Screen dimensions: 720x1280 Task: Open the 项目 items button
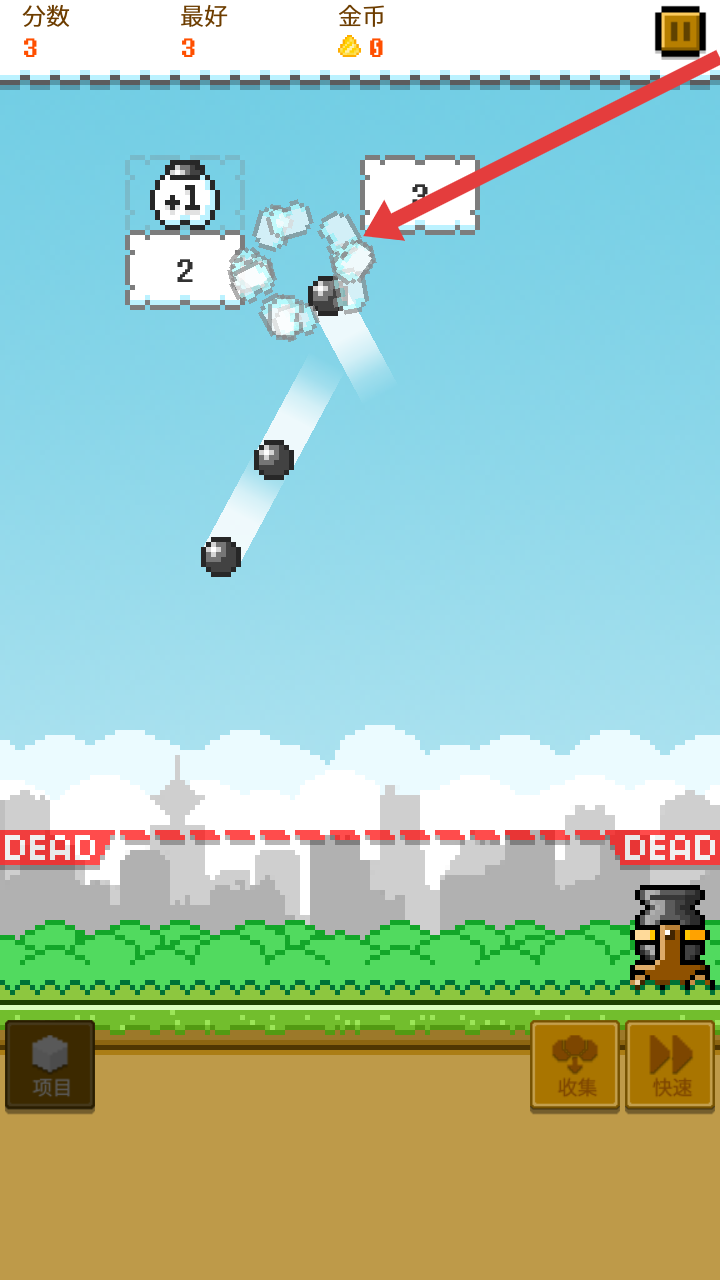click(50, 1064)
